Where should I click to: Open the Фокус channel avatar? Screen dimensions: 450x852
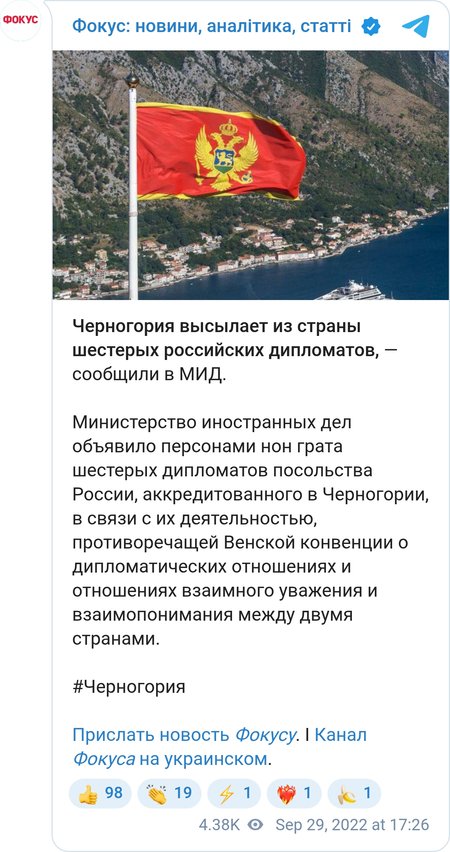pyautogui.click(x=21, y=21)
